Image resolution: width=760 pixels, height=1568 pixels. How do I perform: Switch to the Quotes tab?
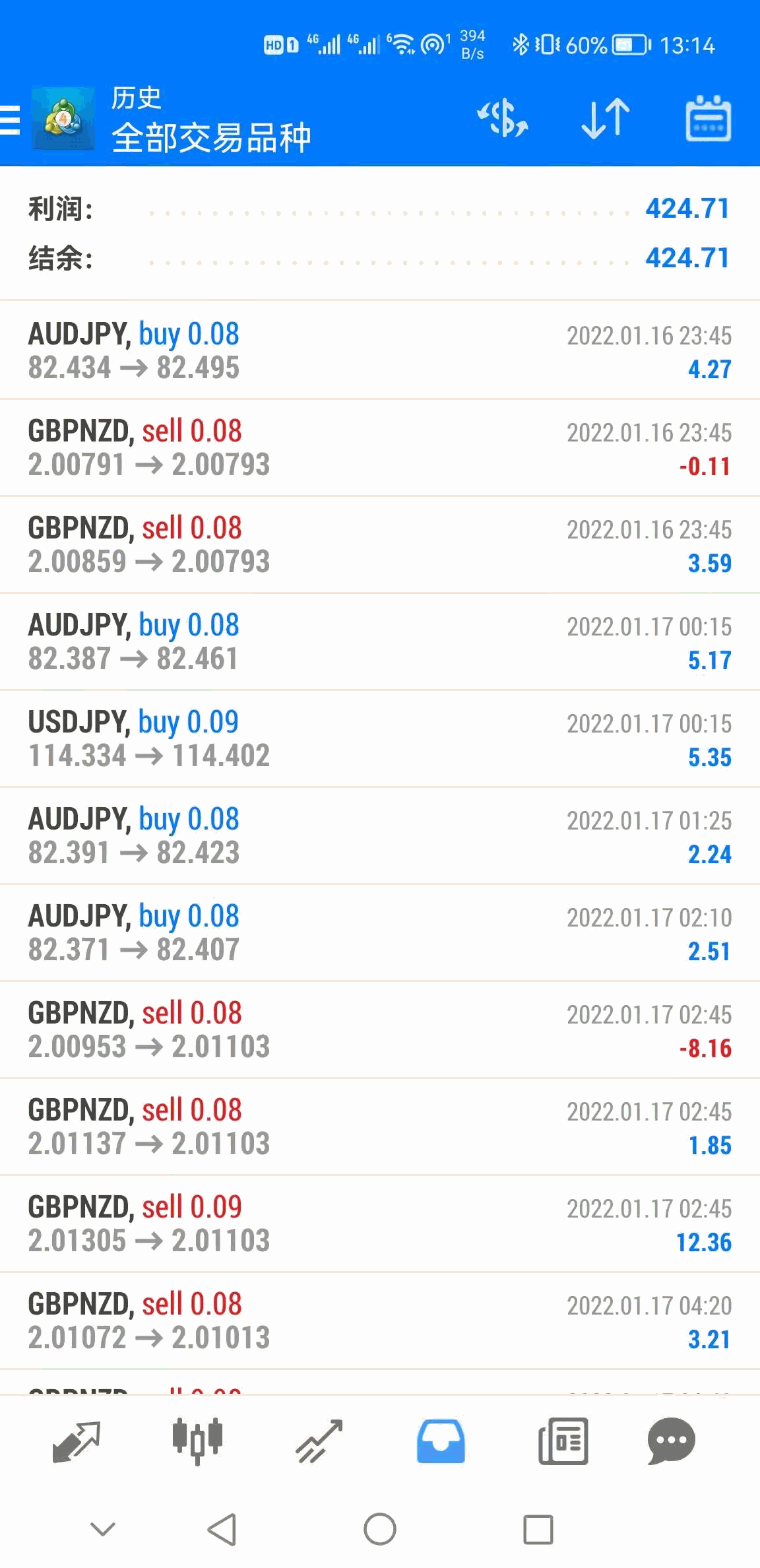coord(76,1441)
